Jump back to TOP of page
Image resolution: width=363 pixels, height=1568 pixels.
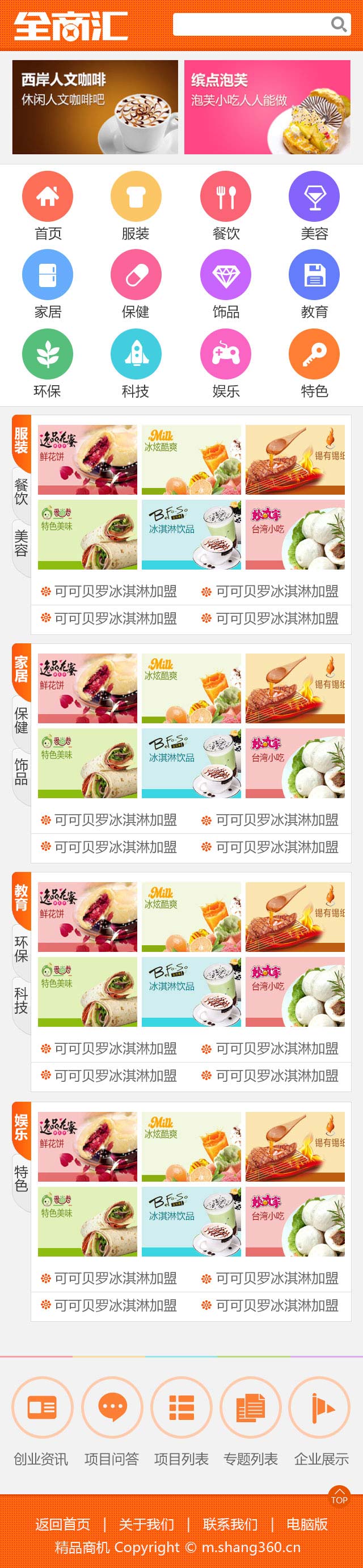tap(339, 1498)
